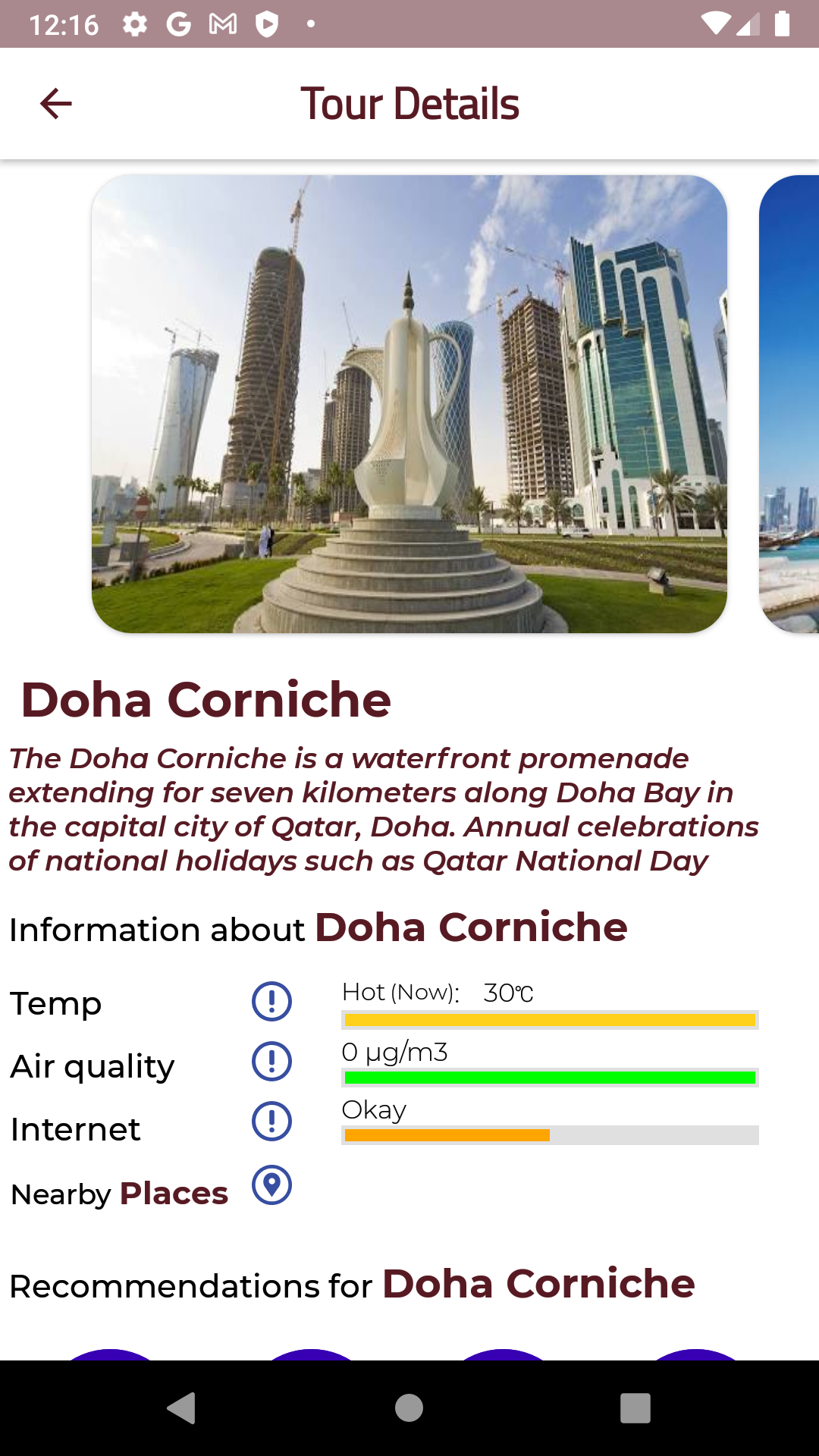
Task: Show info about Temp reading
Action: 271,1001
